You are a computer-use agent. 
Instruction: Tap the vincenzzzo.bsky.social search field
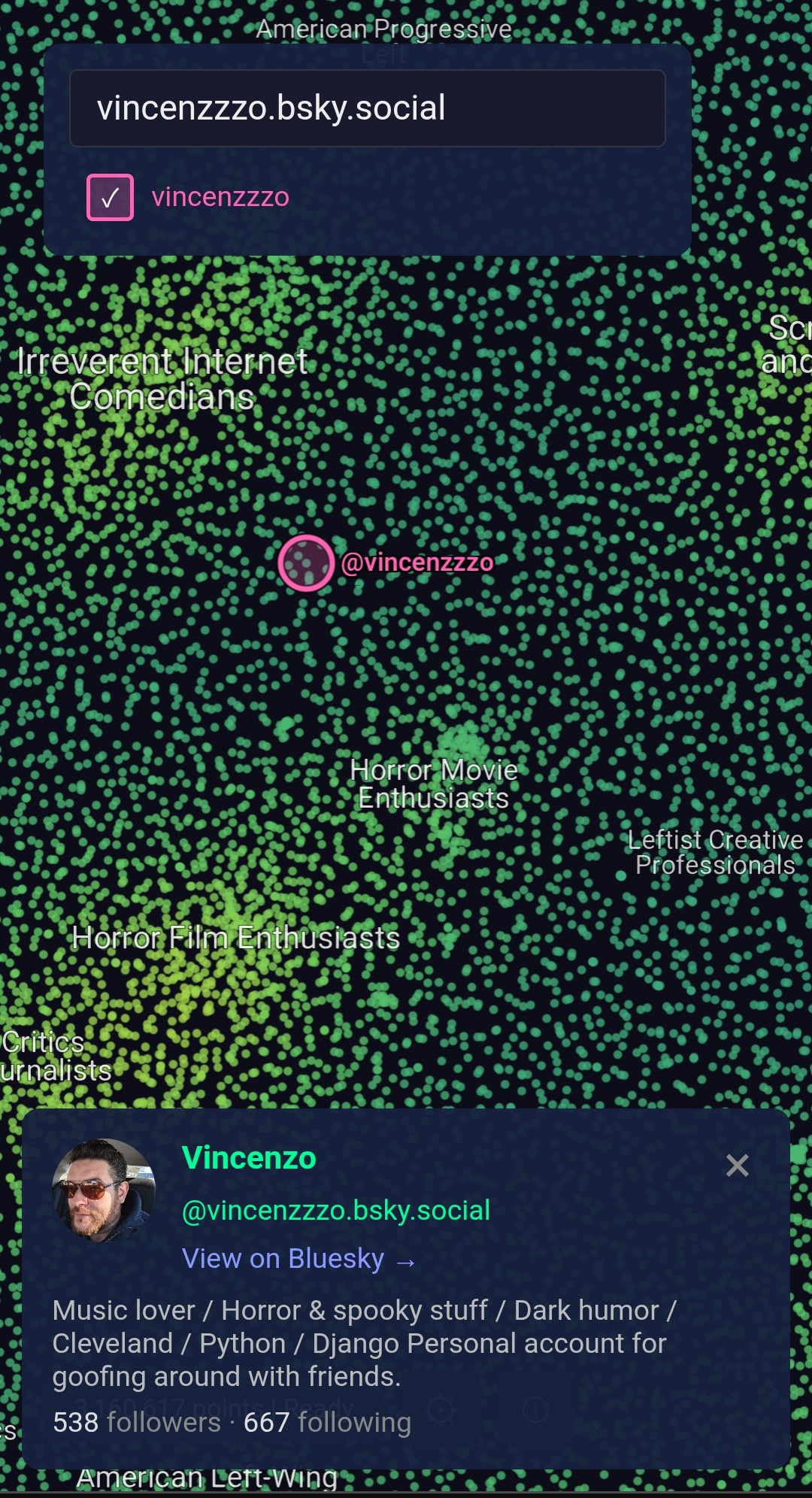click(x=367, y=108)
